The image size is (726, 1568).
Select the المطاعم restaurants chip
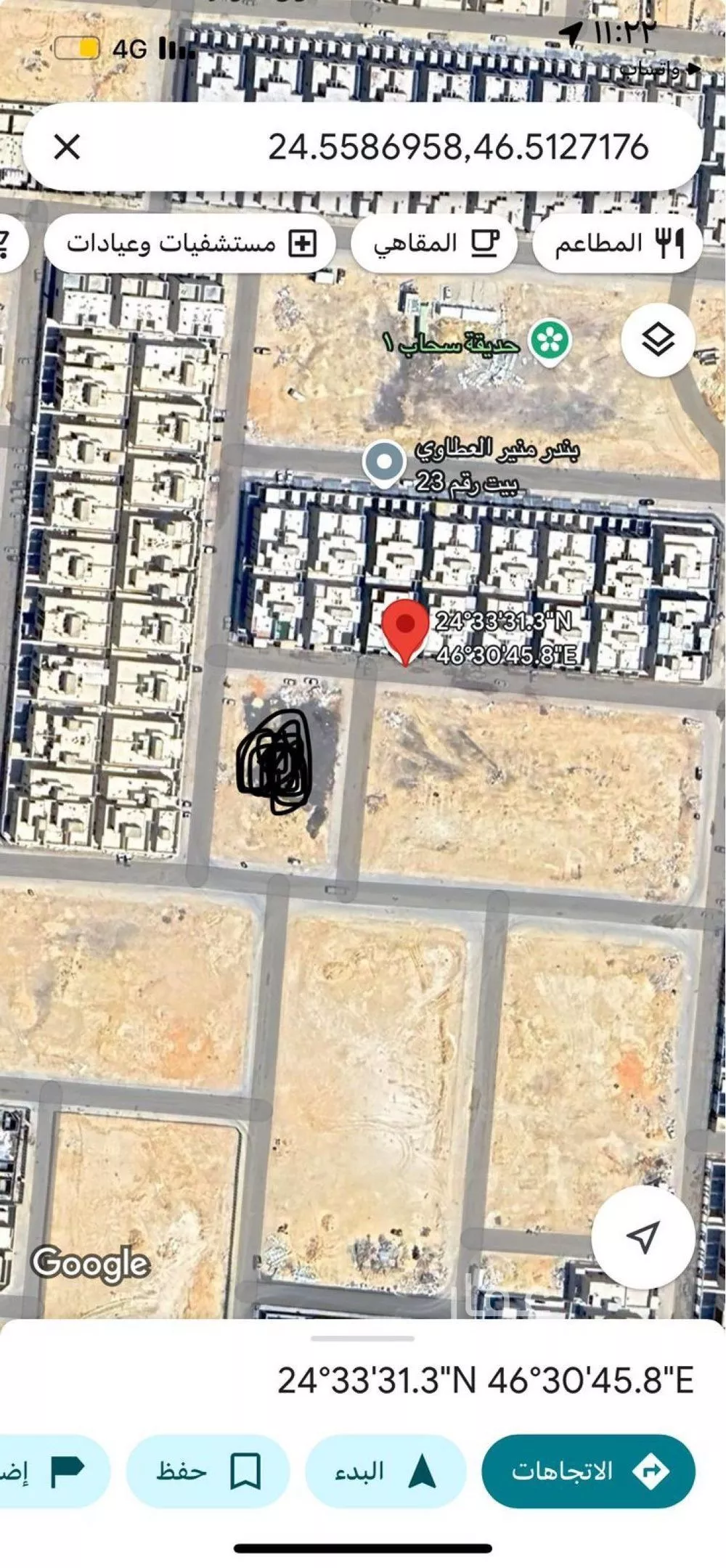point(618,244)
